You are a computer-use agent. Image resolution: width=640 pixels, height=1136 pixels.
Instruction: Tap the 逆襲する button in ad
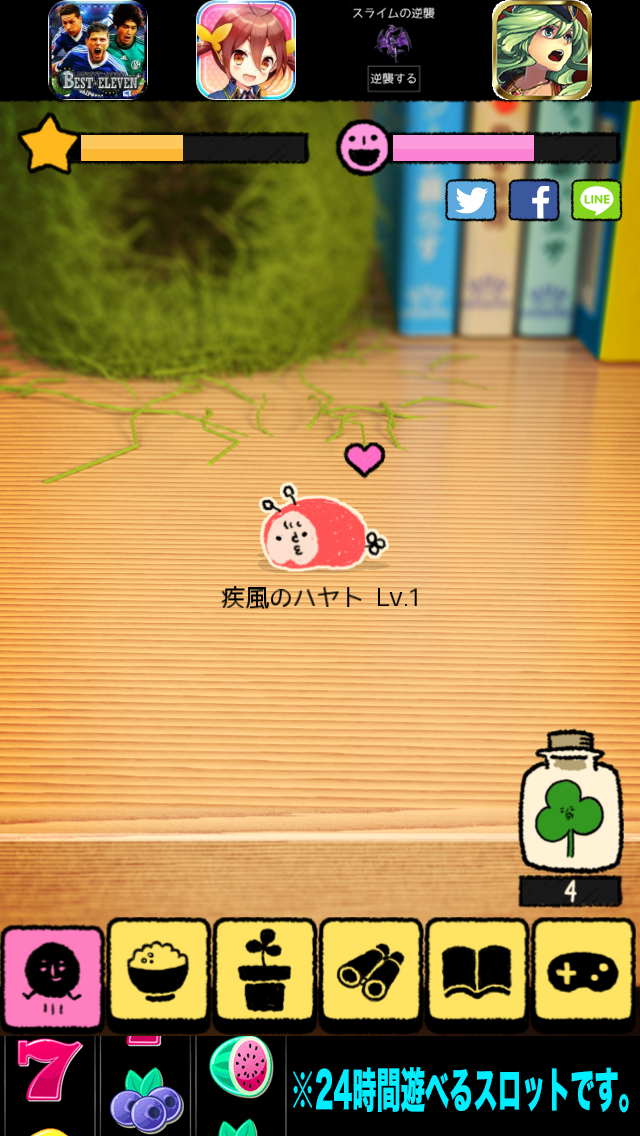[x=393, y=78]
